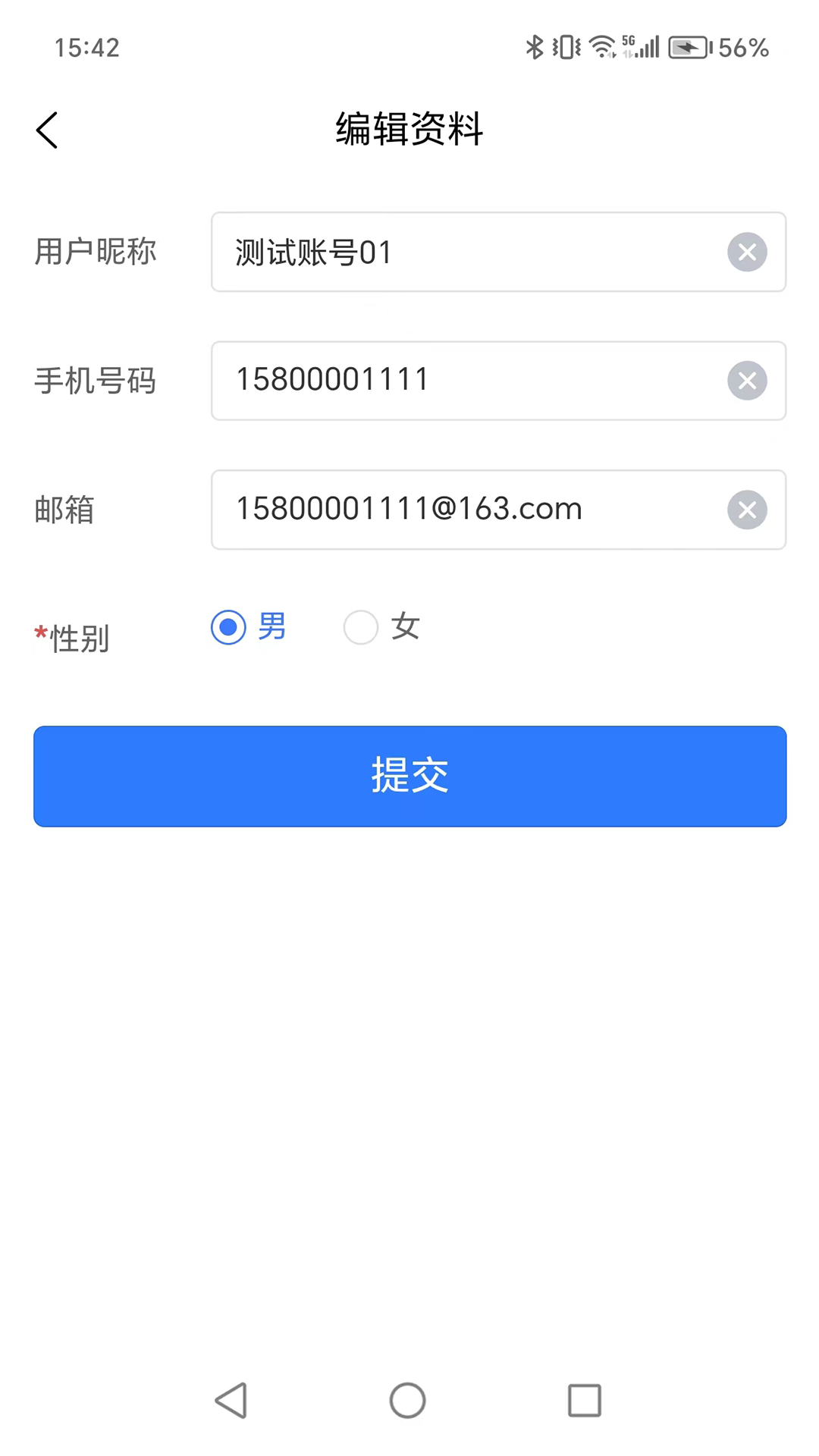
Task: Tap the 15:42 clock in status bar
Action: [86, 47]
